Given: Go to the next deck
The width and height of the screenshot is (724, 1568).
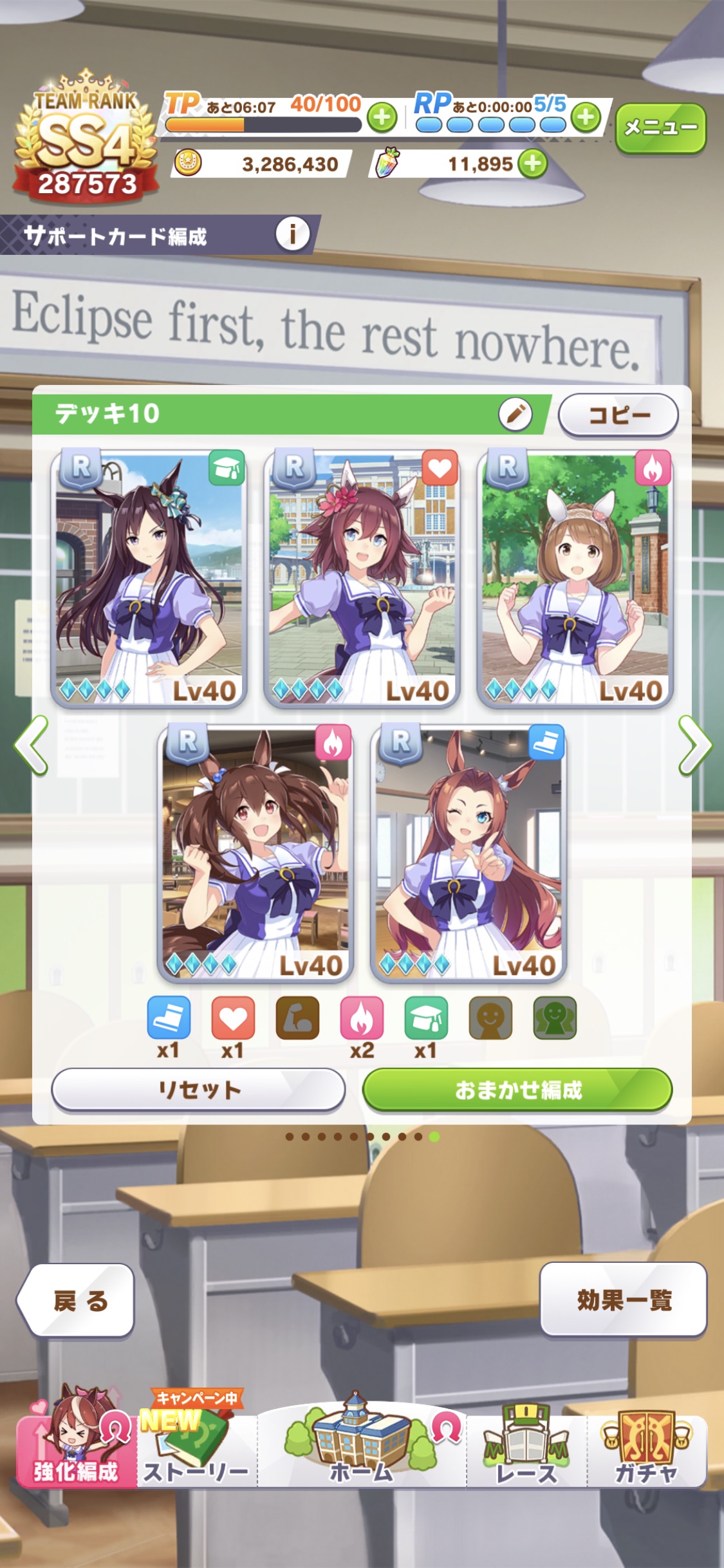Looking at the screenshot, I should click(695, 745).
